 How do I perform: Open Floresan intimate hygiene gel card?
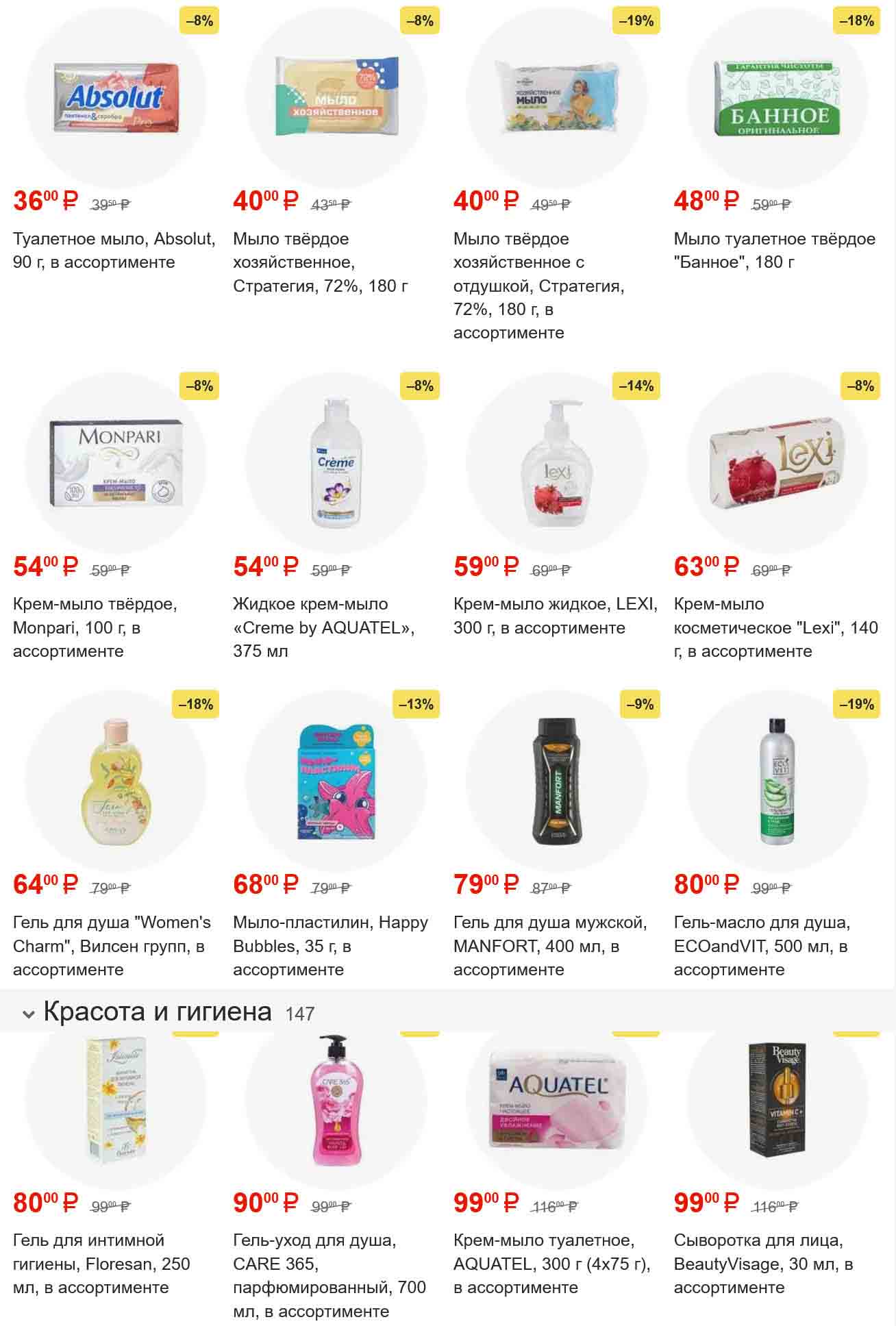(115, 1103)
